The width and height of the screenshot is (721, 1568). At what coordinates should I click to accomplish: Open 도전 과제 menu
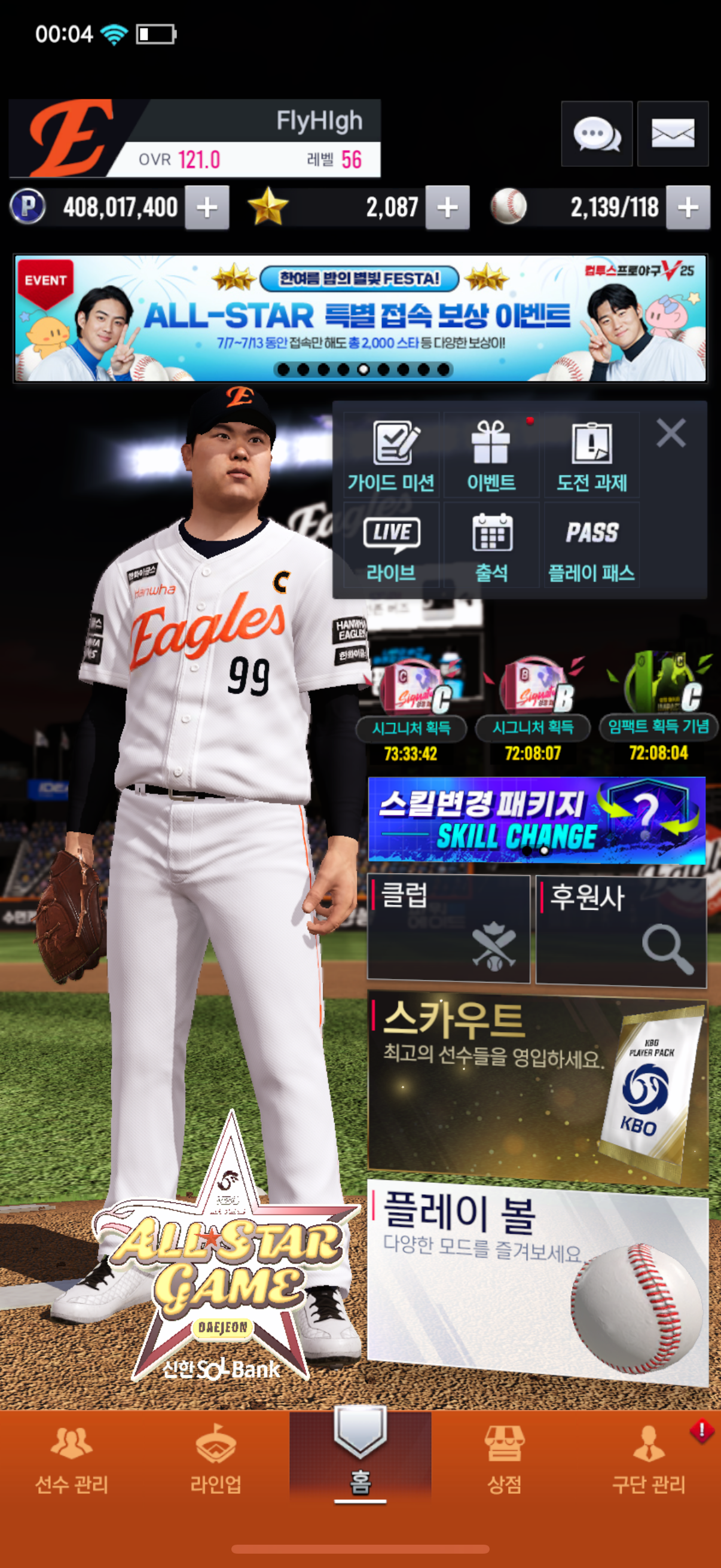click(x=591, y=455)
